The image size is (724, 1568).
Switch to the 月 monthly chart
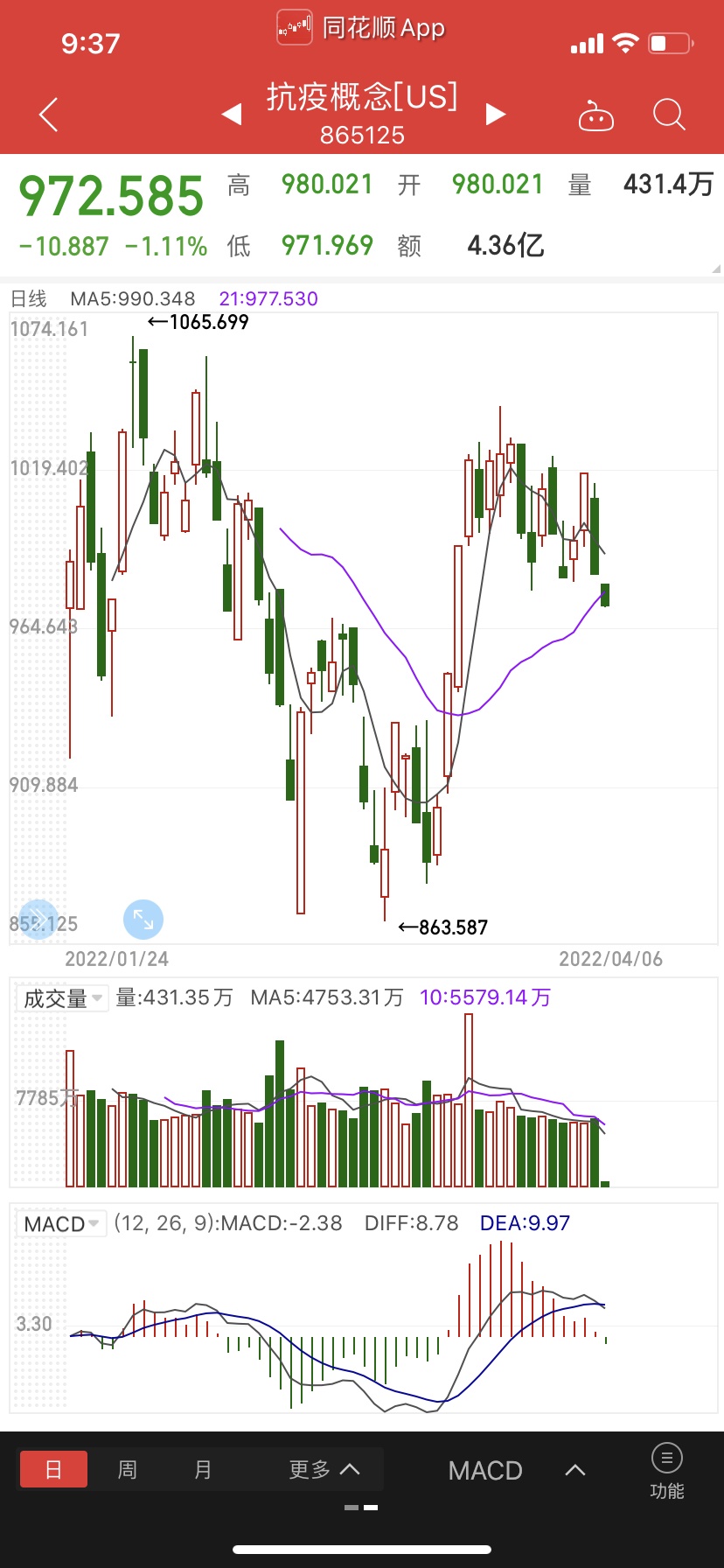click(203, 1469)
